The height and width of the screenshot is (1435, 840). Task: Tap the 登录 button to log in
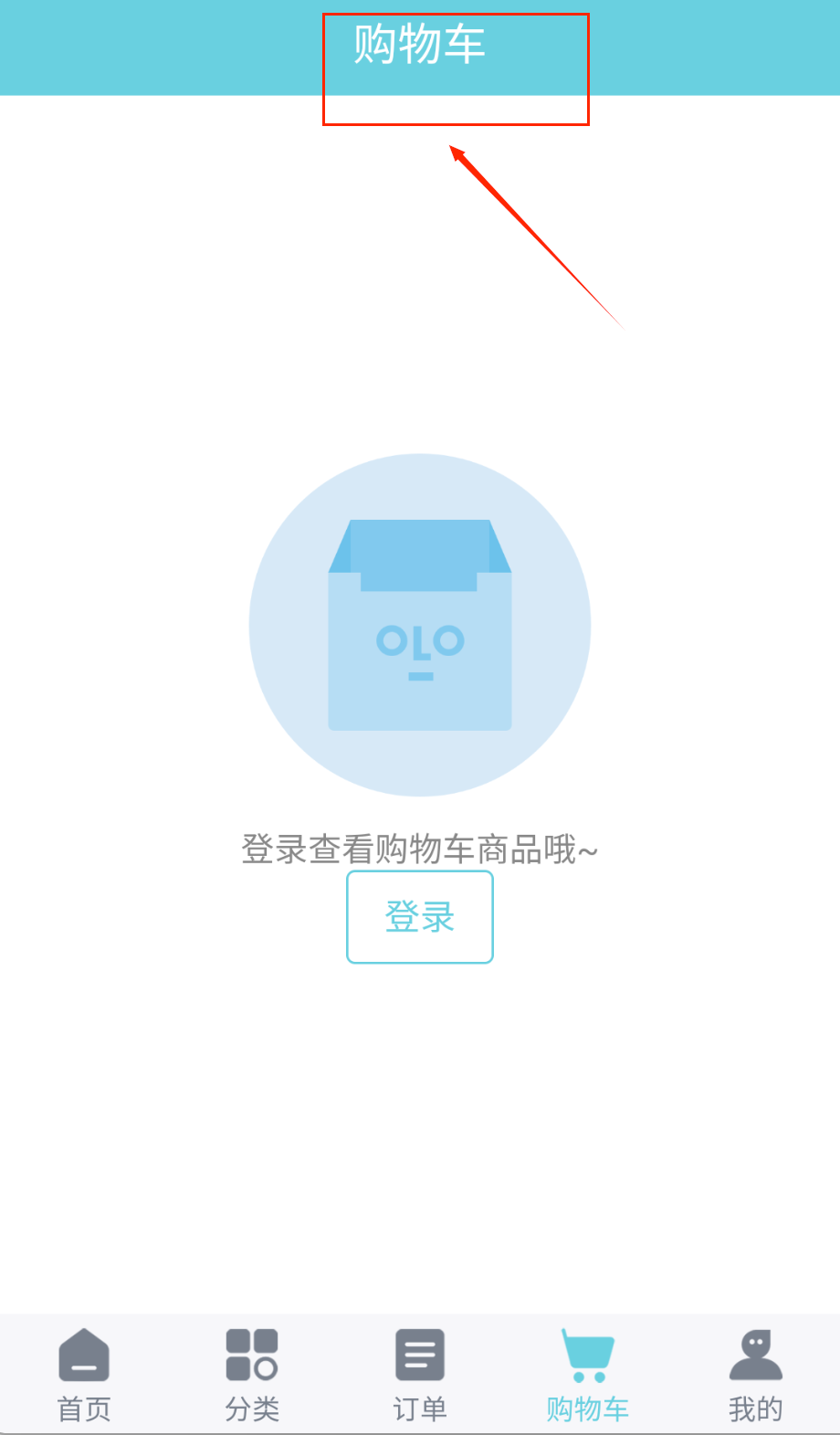pyautogui.click(x=420, y=916)
